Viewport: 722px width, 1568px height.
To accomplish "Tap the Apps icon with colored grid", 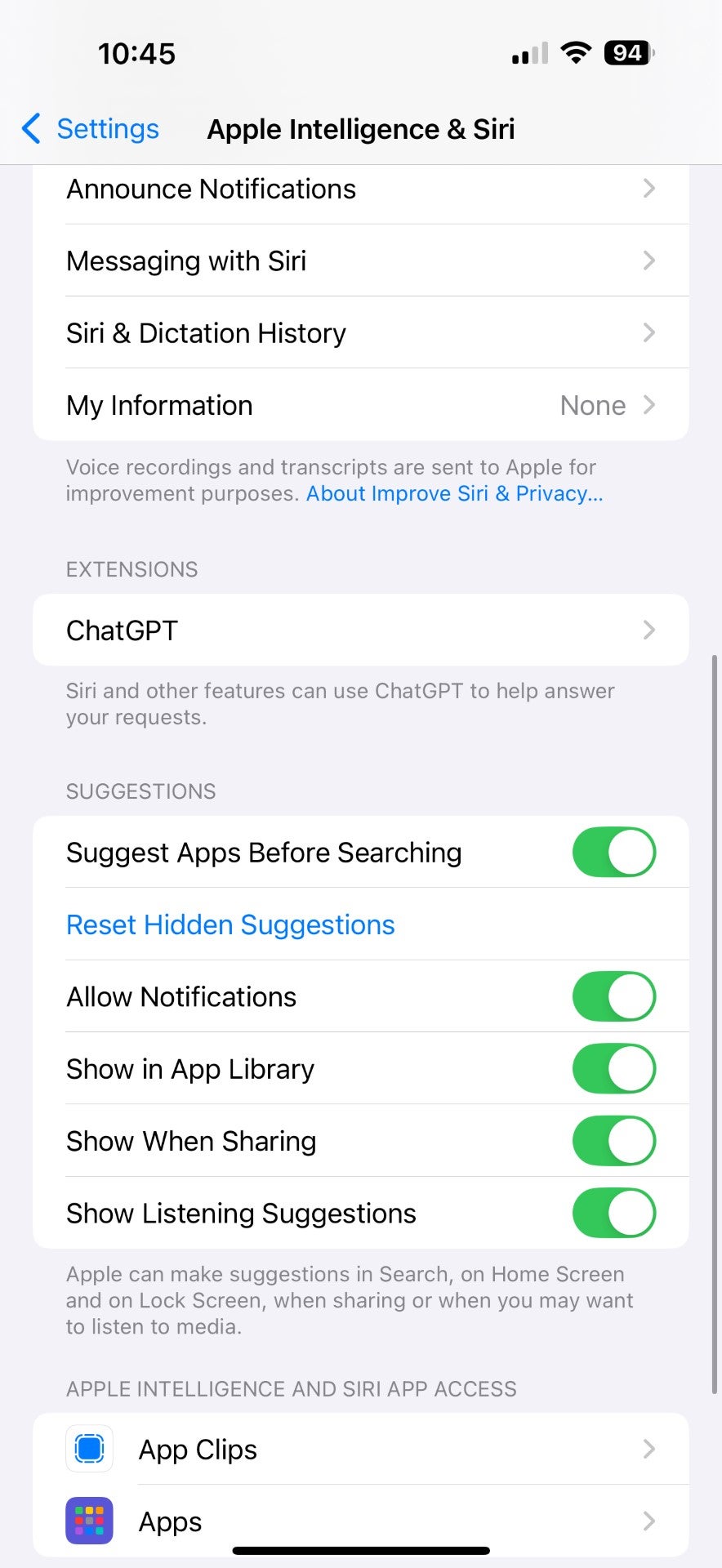I will tap(89, 1521).
